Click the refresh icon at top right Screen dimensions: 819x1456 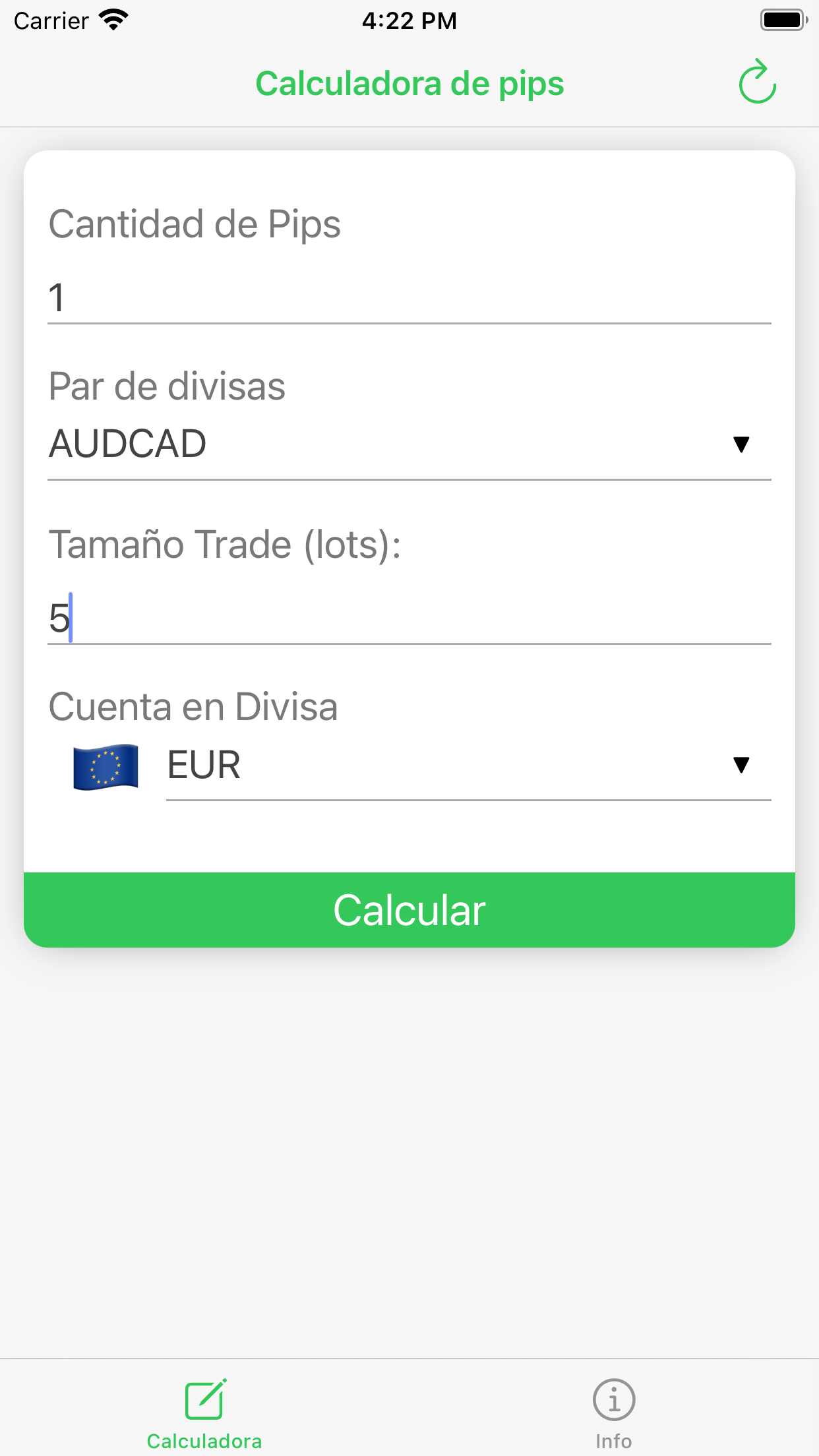tap(757, 83)
